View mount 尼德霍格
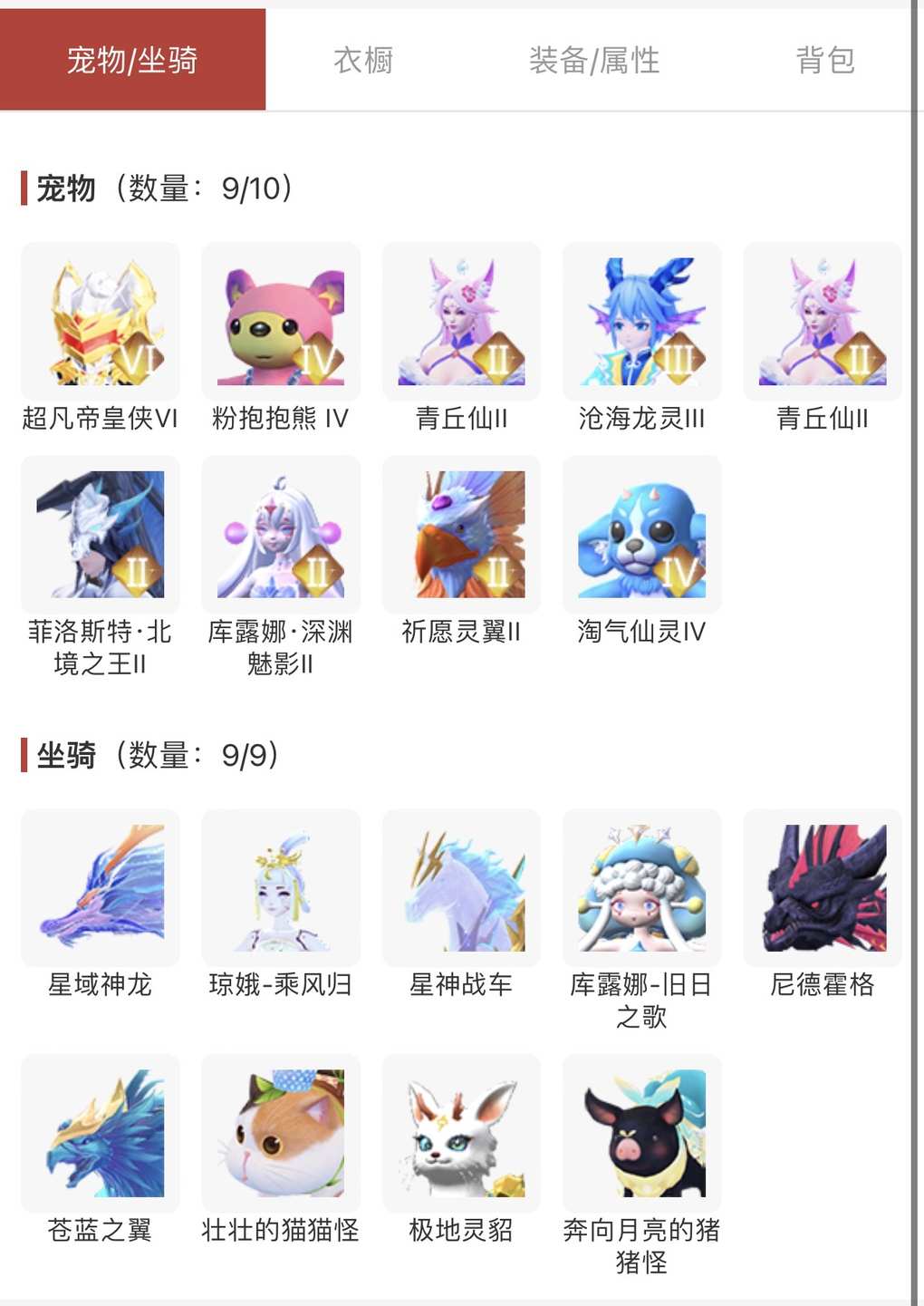The width and height of the screenshot is (924, 1306). tap(823, 888)
